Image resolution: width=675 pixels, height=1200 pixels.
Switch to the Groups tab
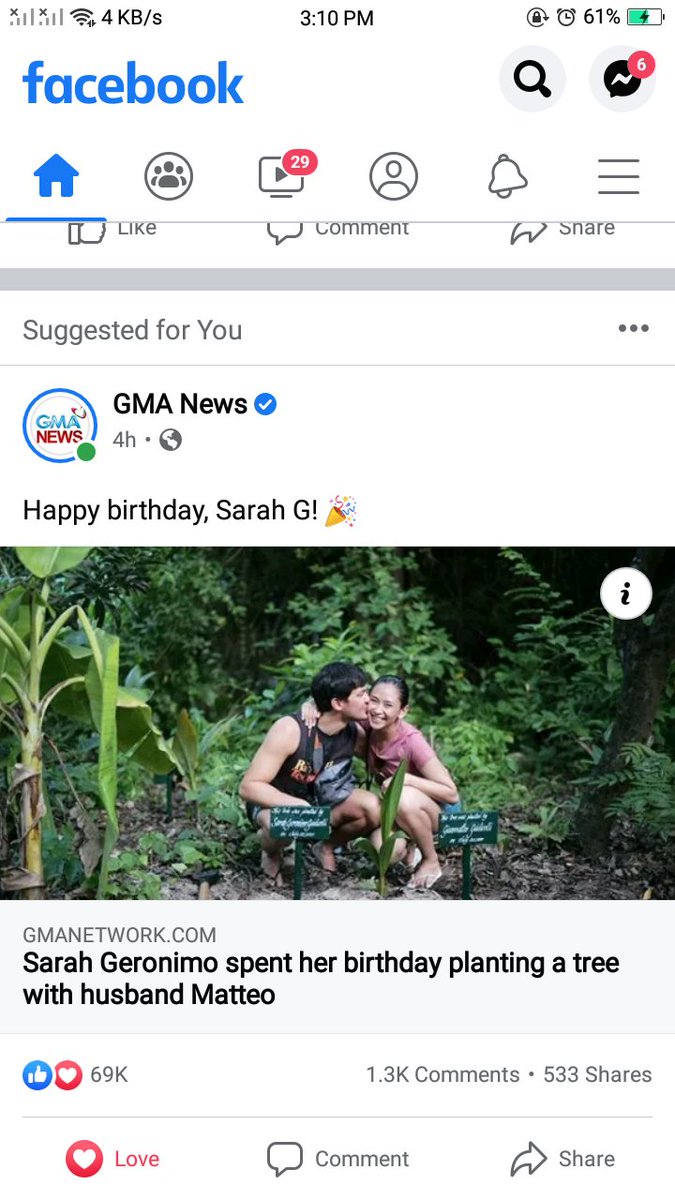168,177
